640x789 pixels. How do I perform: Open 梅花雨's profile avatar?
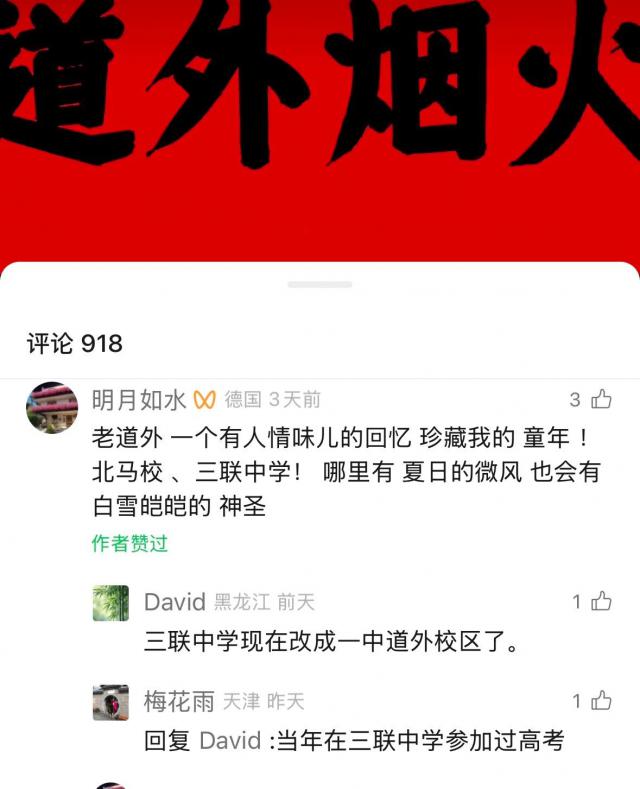point(111,703)
